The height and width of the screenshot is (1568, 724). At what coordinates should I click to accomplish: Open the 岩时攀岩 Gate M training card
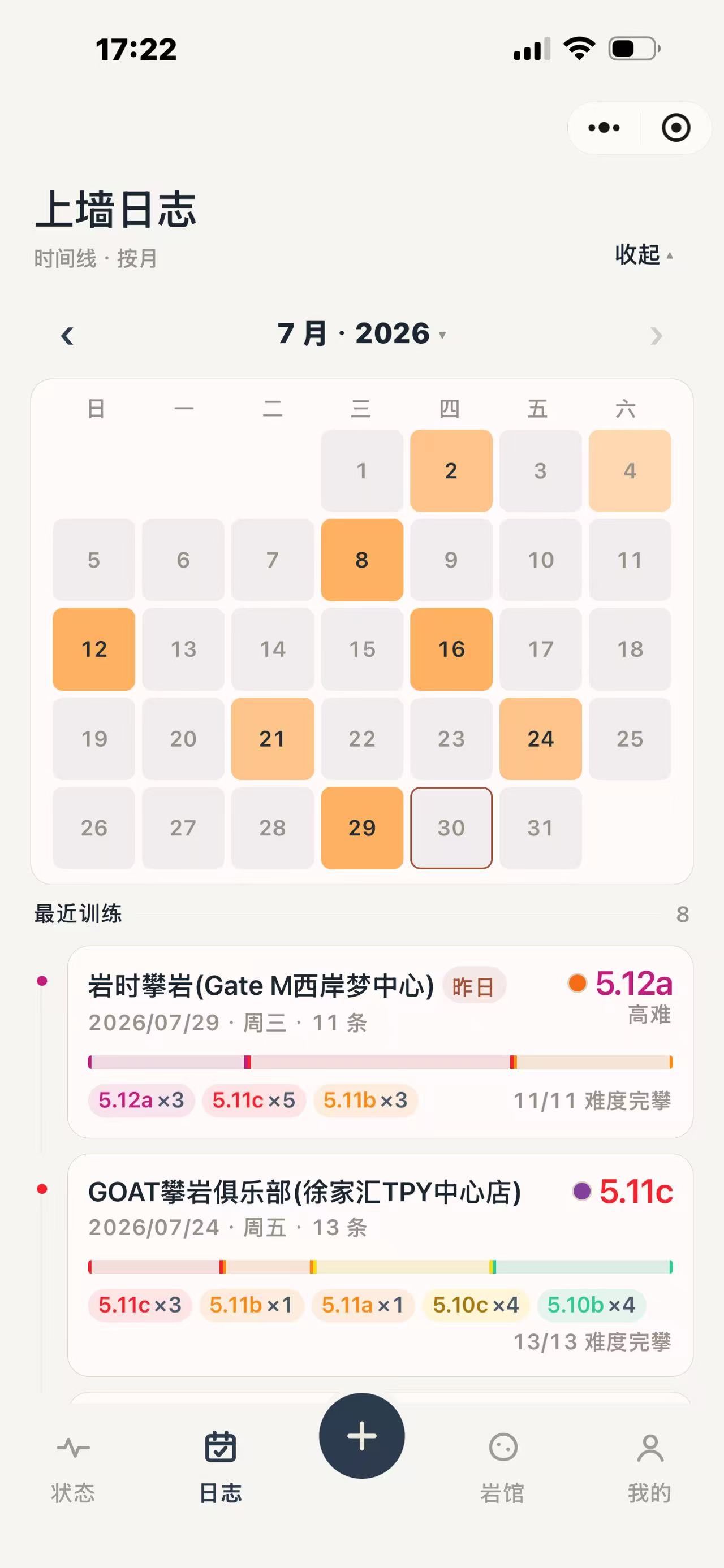(380, 1042)
